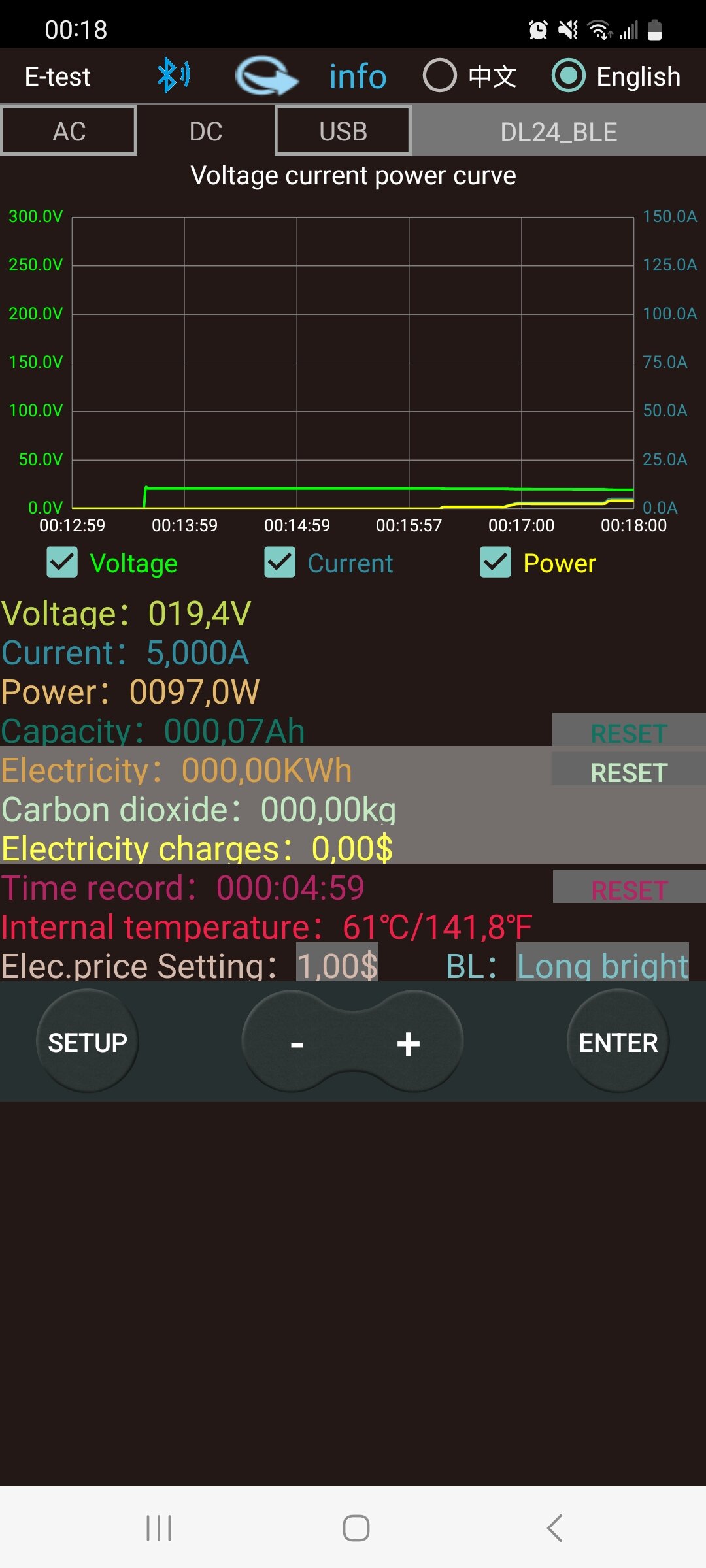
Task: Tap the ENTER button
Action: 618,1042
